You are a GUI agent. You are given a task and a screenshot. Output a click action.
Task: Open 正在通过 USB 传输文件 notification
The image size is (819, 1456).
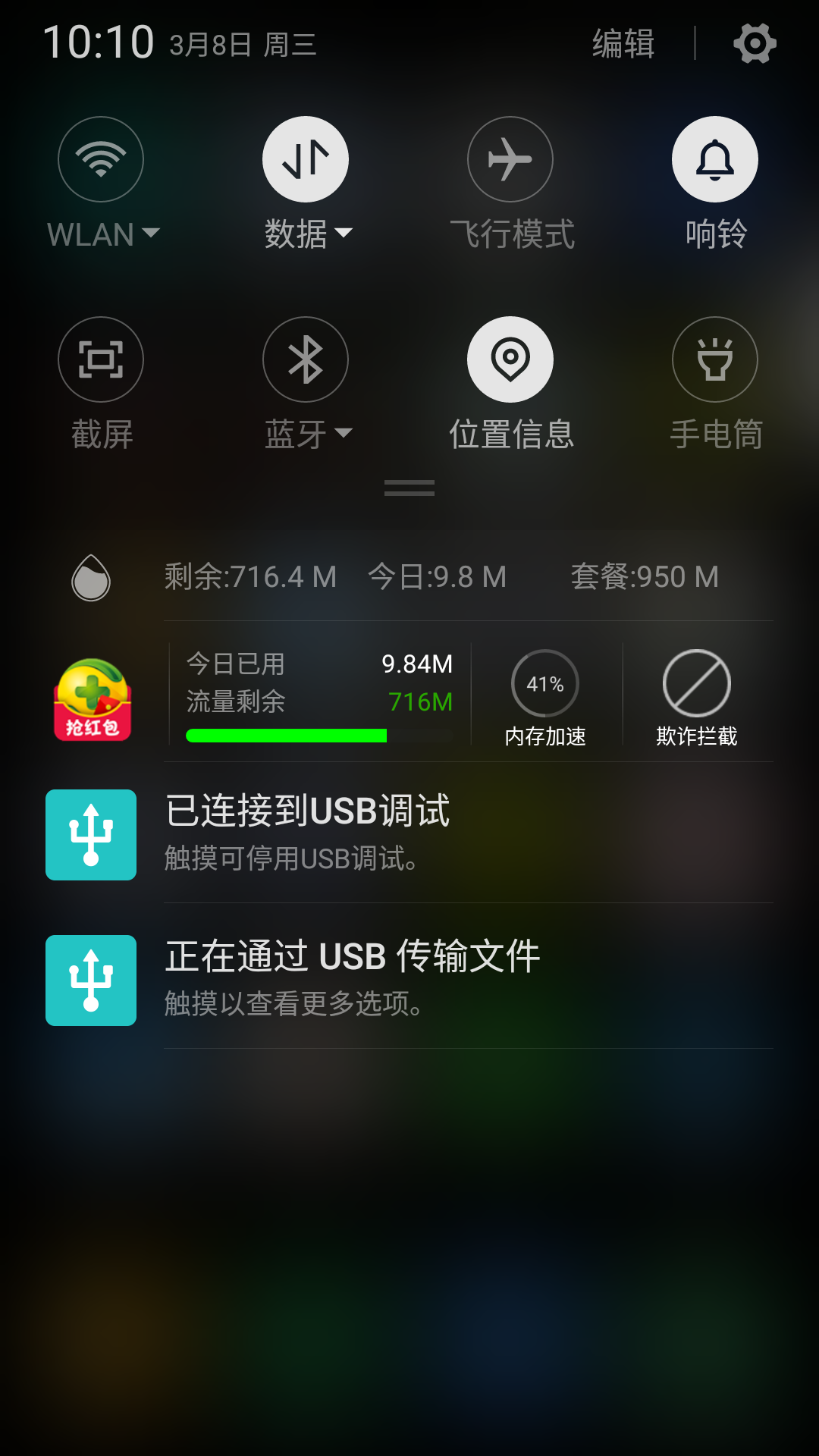(x=409, y=980)
